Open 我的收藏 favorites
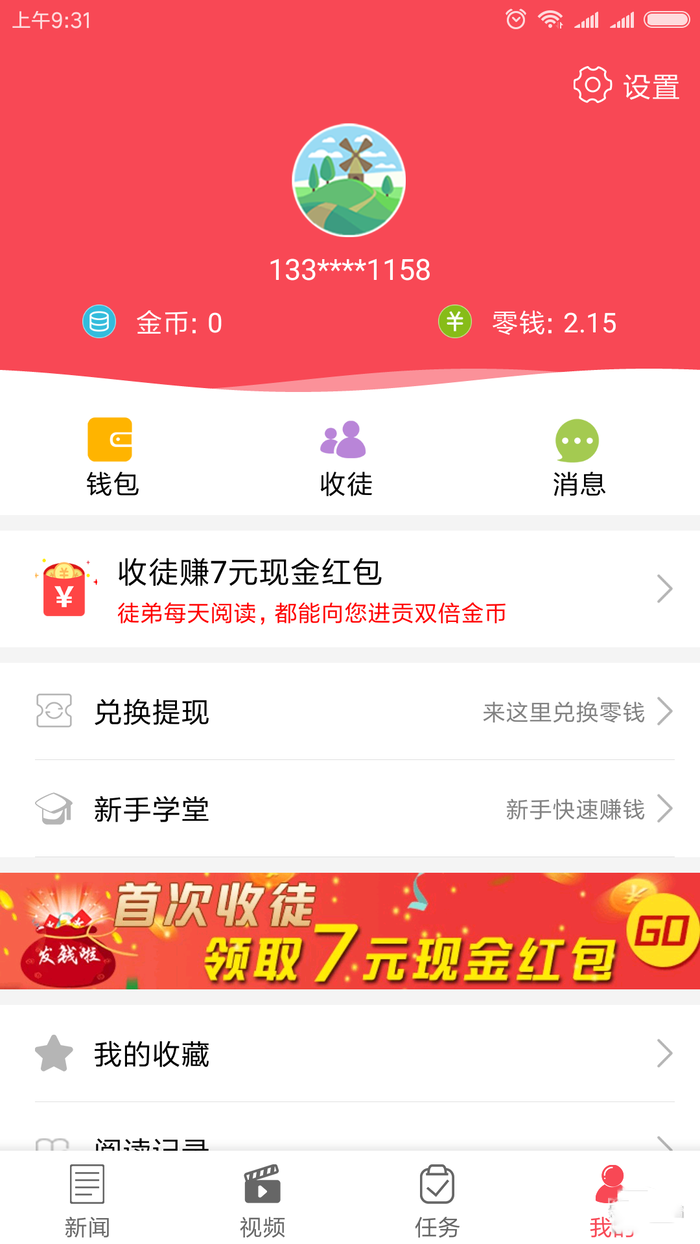Screen dimensions: 700x1244 [350, 1053]
